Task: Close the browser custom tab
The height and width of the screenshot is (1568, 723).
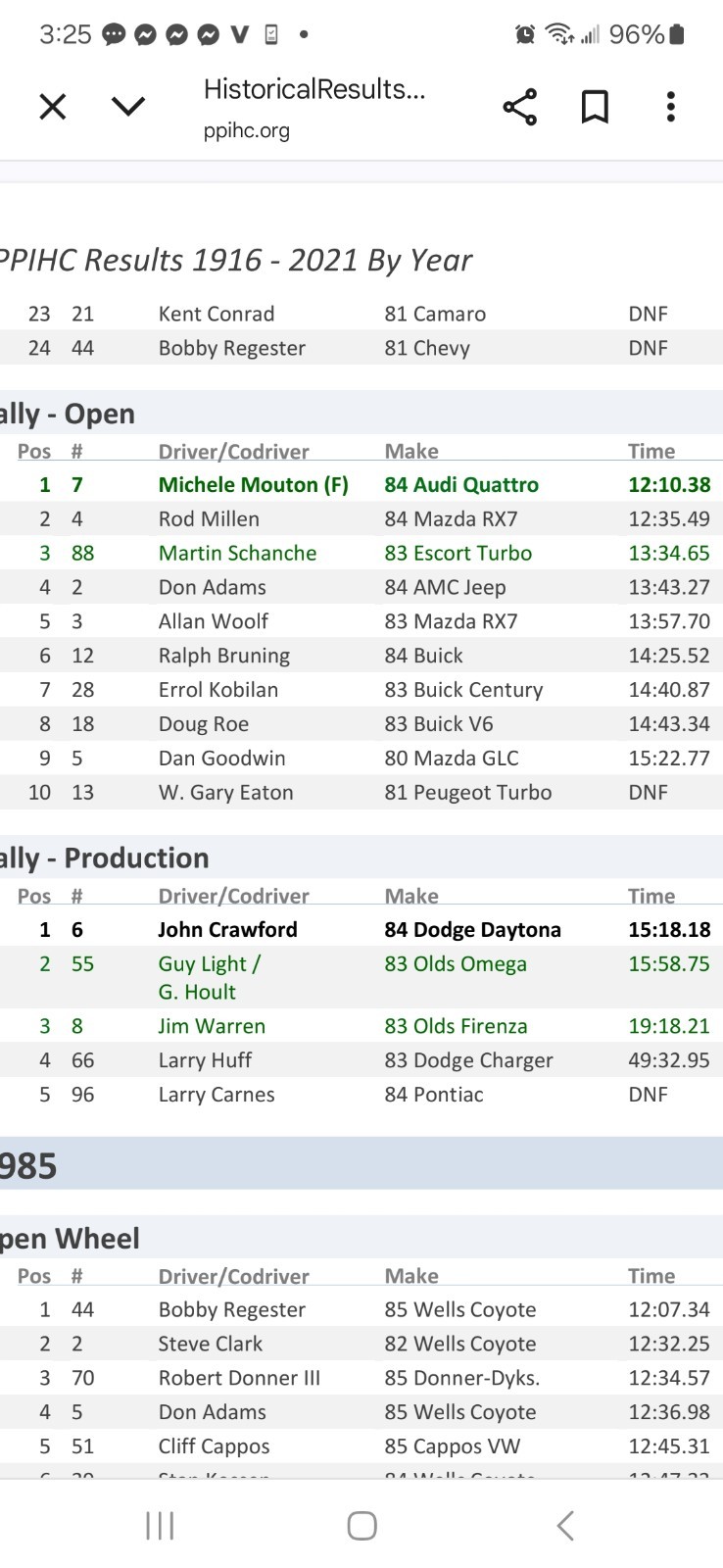Action: click(53, 107)
